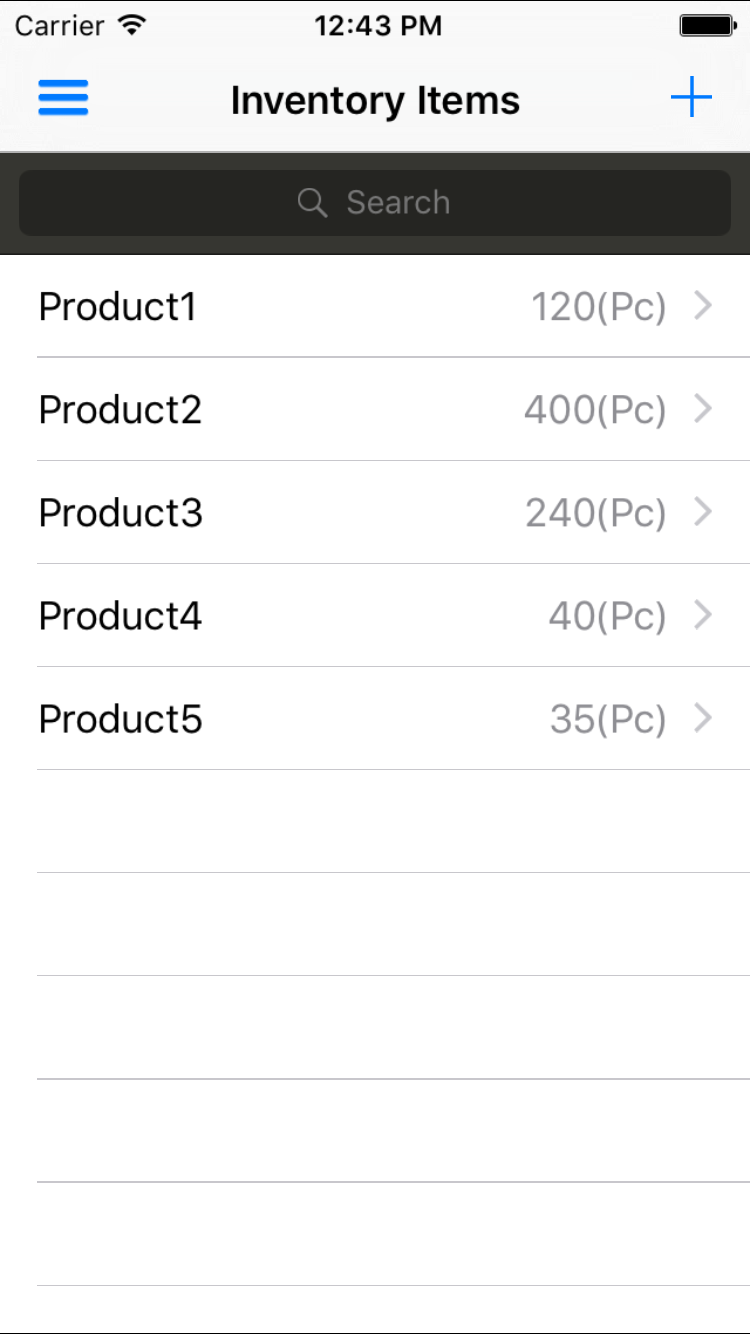Screen dimensions: 750x1334
Task: Click the battery indicator icon
Action: (706, 24)
